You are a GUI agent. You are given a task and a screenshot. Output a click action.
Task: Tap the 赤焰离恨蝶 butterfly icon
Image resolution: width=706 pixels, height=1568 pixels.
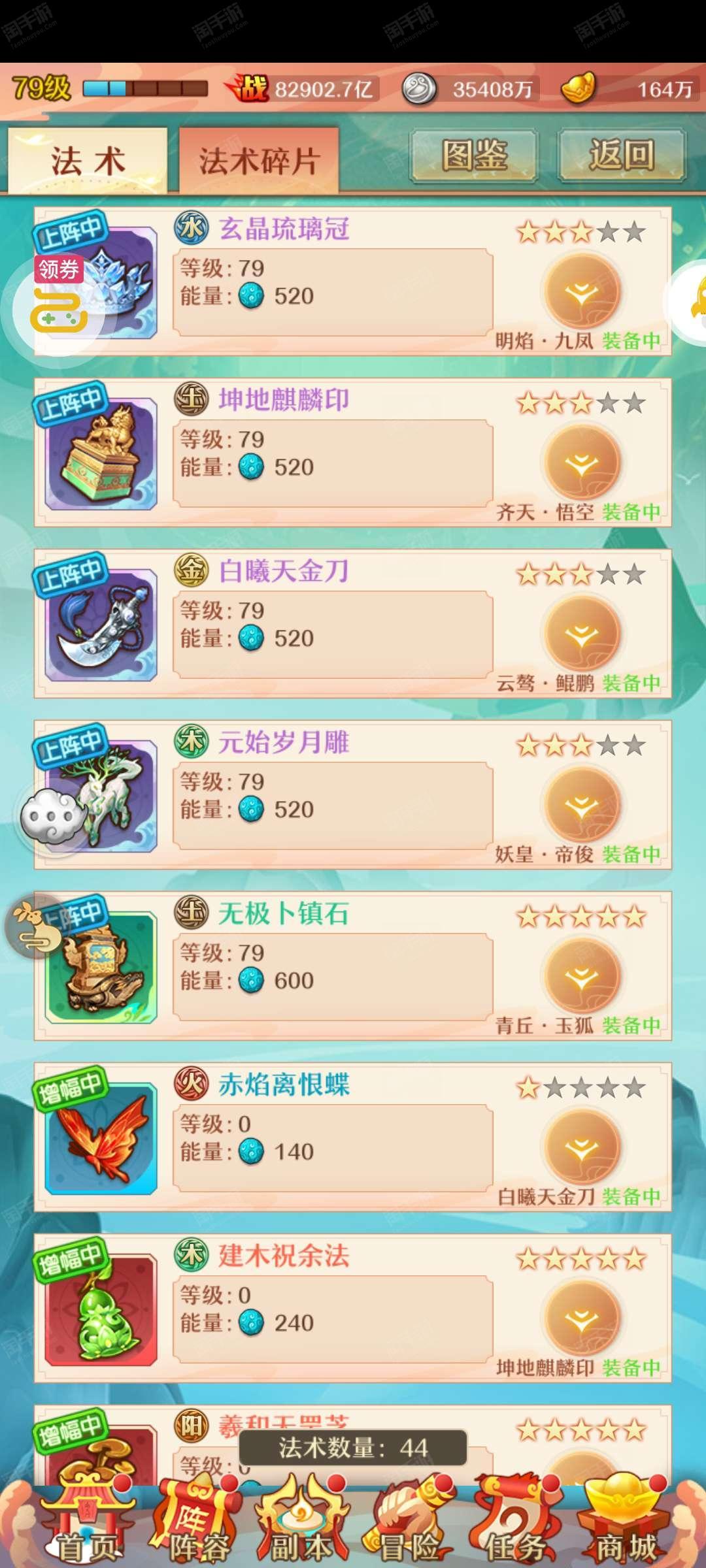point(101,1139)
